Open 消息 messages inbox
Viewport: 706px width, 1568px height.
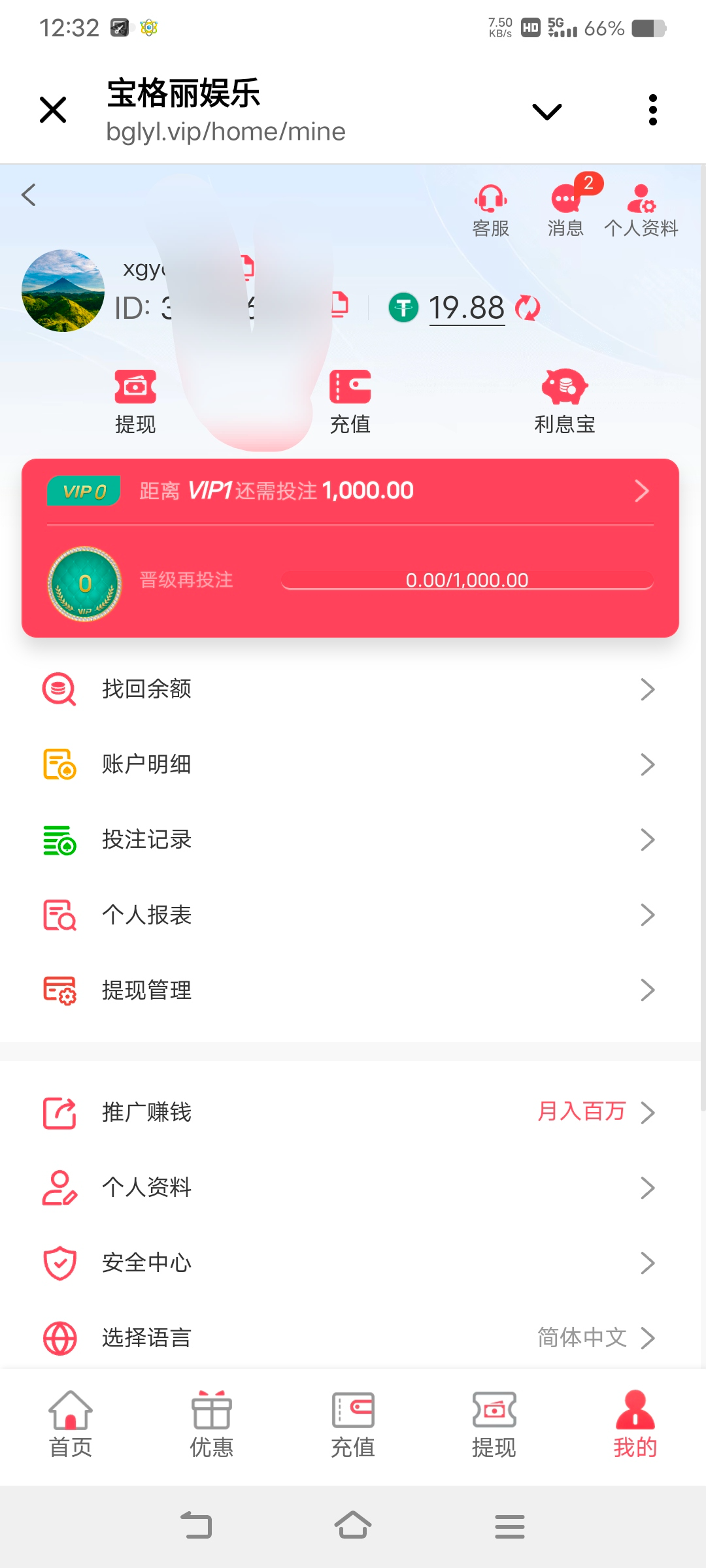(566, 210)
